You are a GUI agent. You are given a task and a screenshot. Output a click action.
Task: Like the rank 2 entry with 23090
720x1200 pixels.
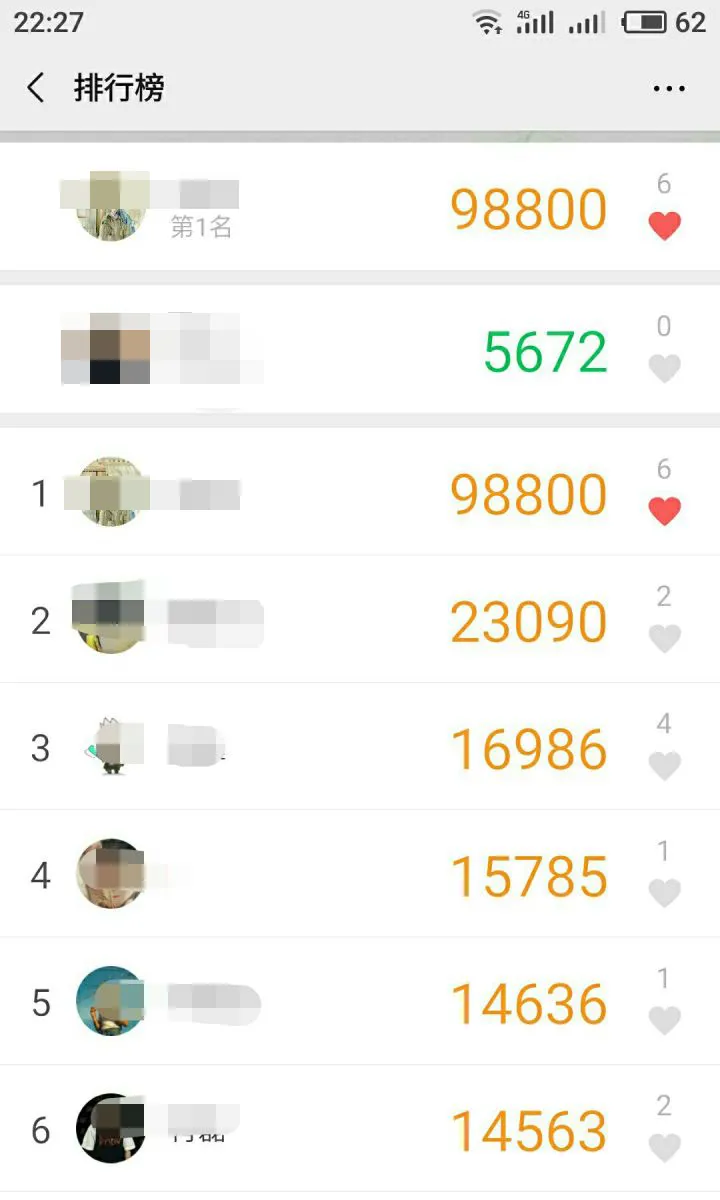tap(665, 638)
